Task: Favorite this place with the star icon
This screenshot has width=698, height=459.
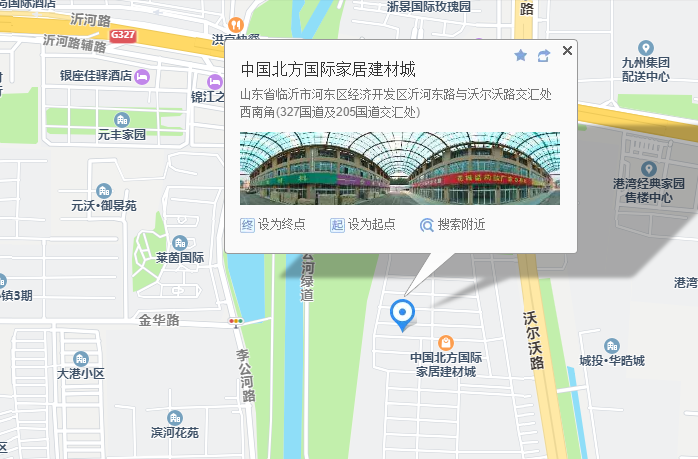Action: coord(520,55)
